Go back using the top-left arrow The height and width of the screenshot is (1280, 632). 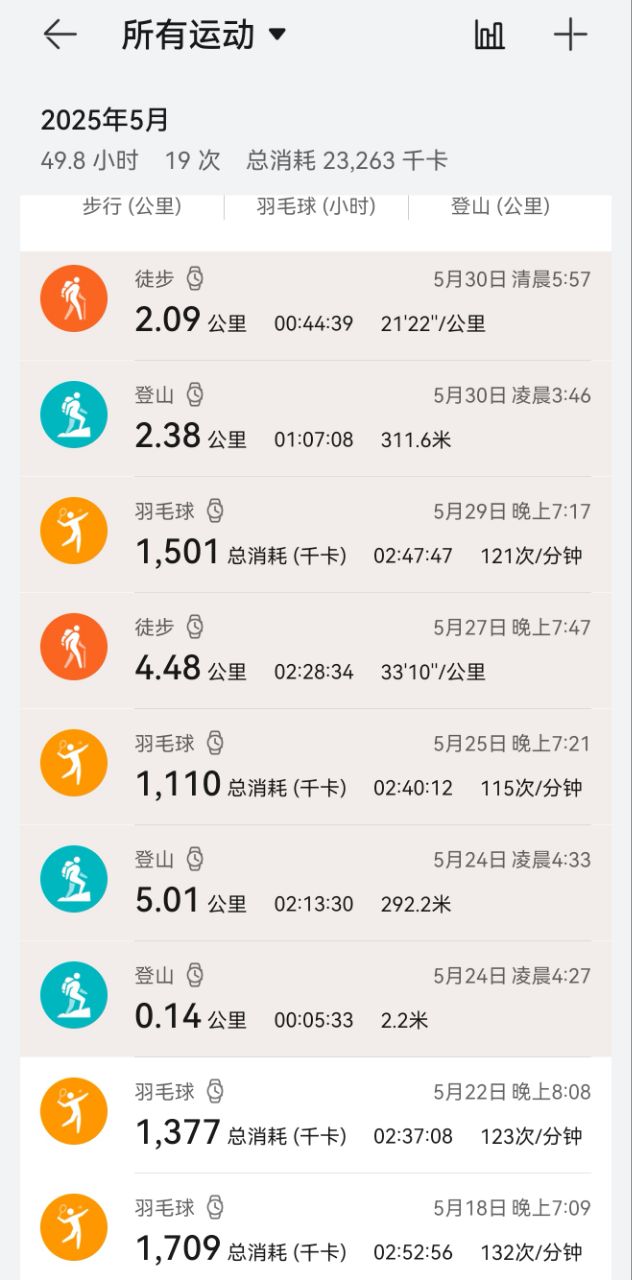(60, 35)
